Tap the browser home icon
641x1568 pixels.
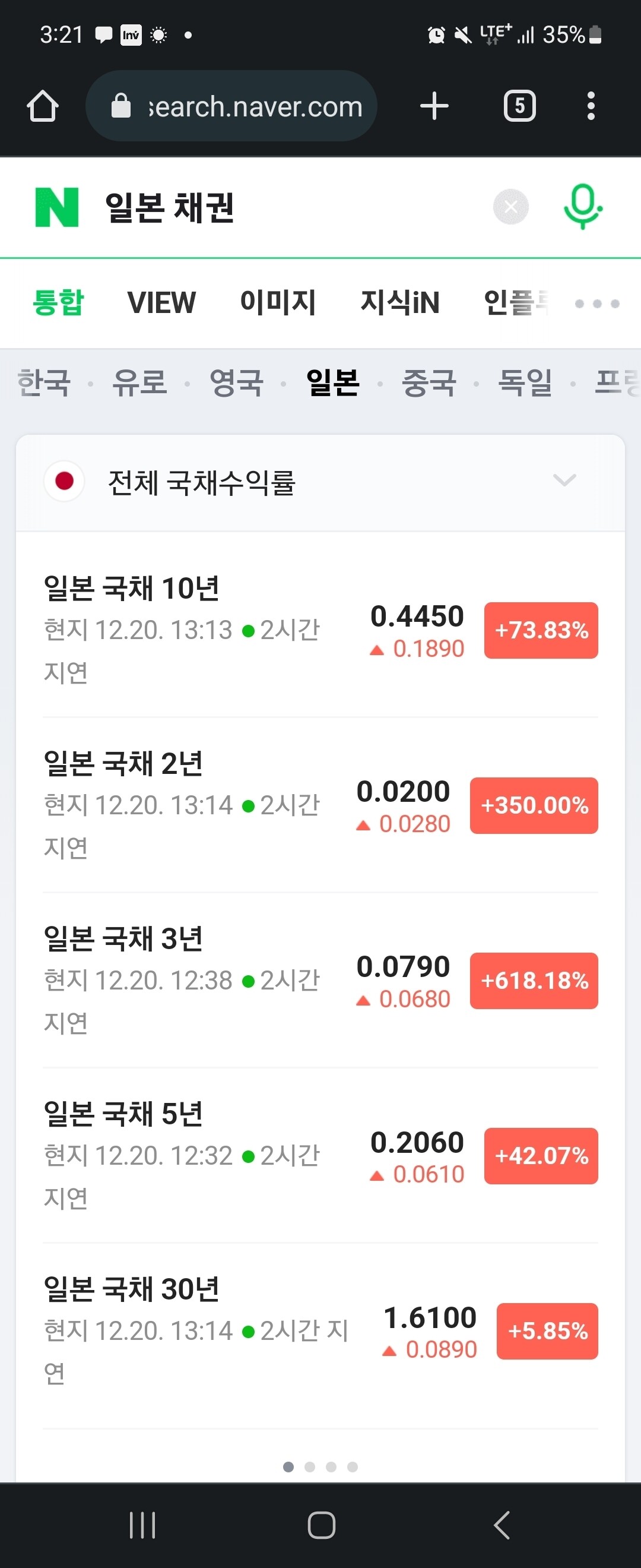pyautogui.click(x=42, y=105)
